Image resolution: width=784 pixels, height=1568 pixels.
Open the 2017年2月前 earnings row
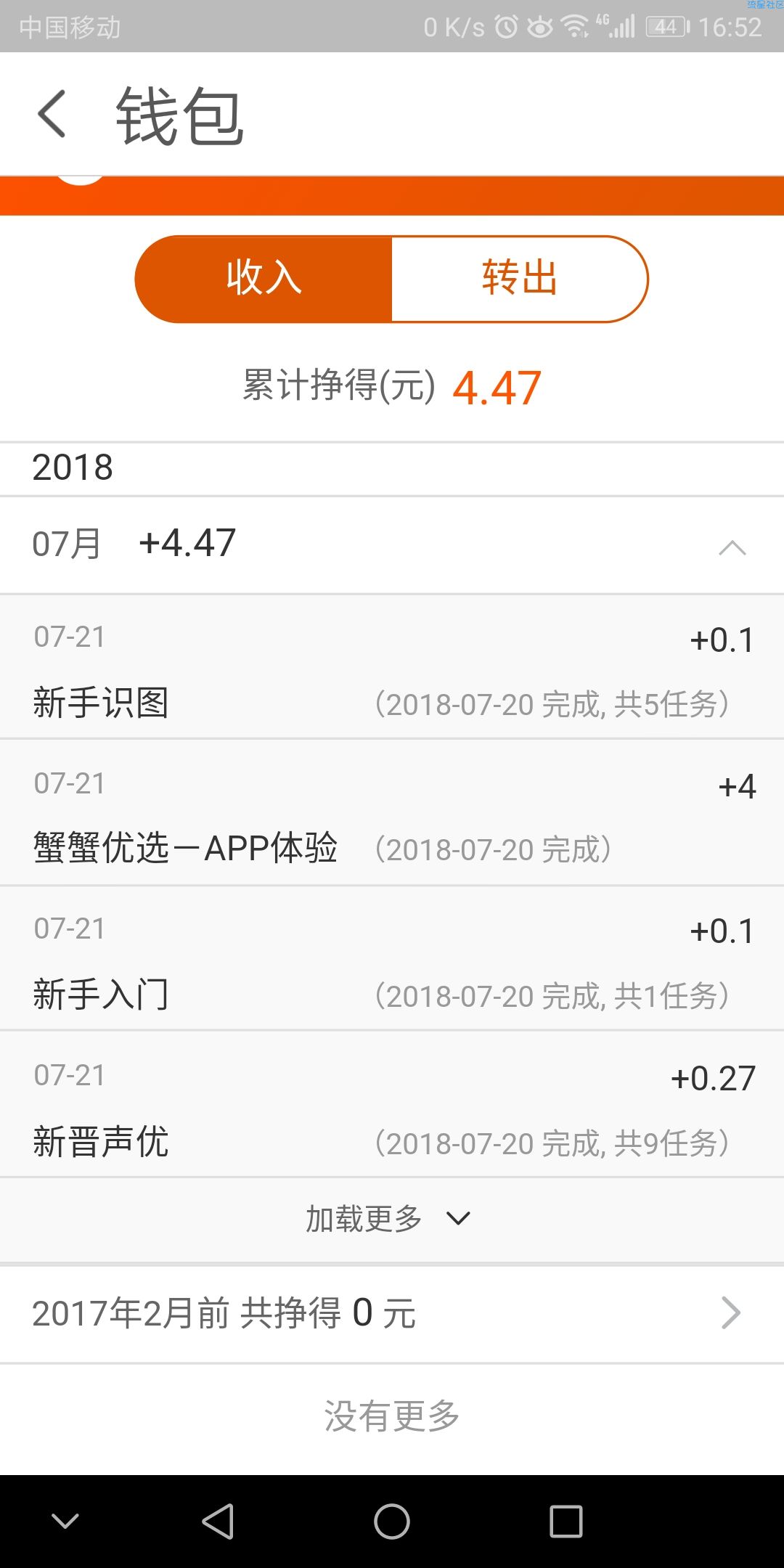(x=392, y=1313)
